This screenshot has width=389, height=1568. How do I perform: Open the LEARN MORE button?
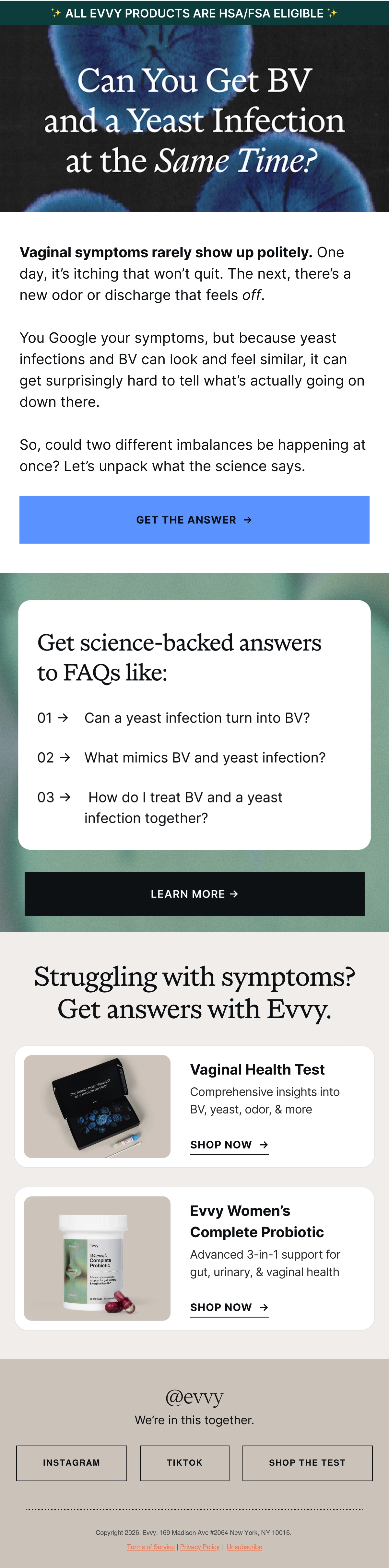tap(194, 894)
